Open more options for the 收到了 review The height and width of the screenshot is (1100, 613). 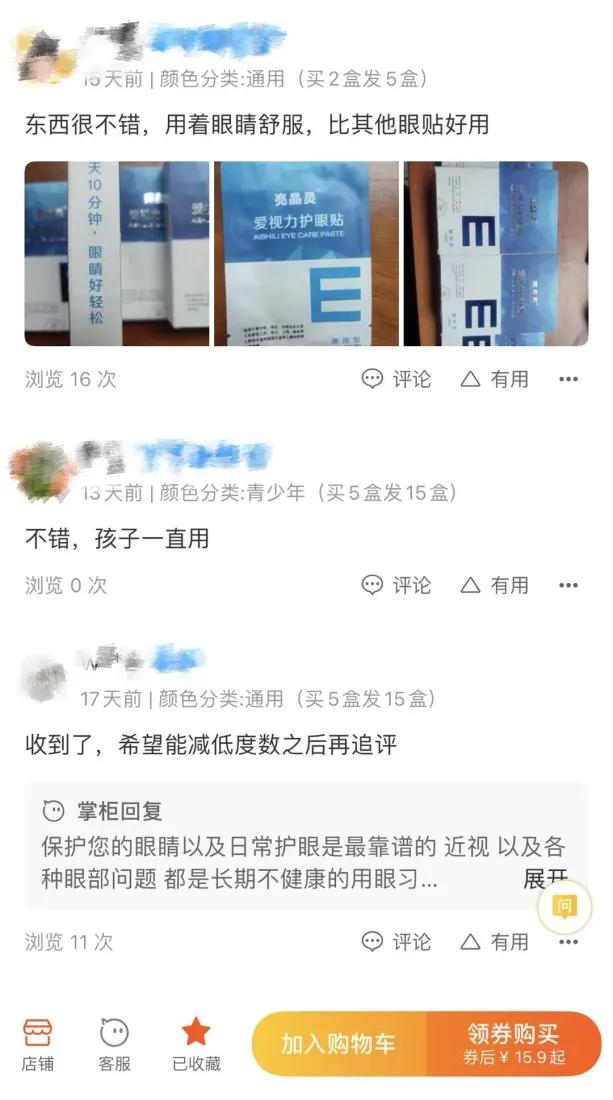[568, 941]
